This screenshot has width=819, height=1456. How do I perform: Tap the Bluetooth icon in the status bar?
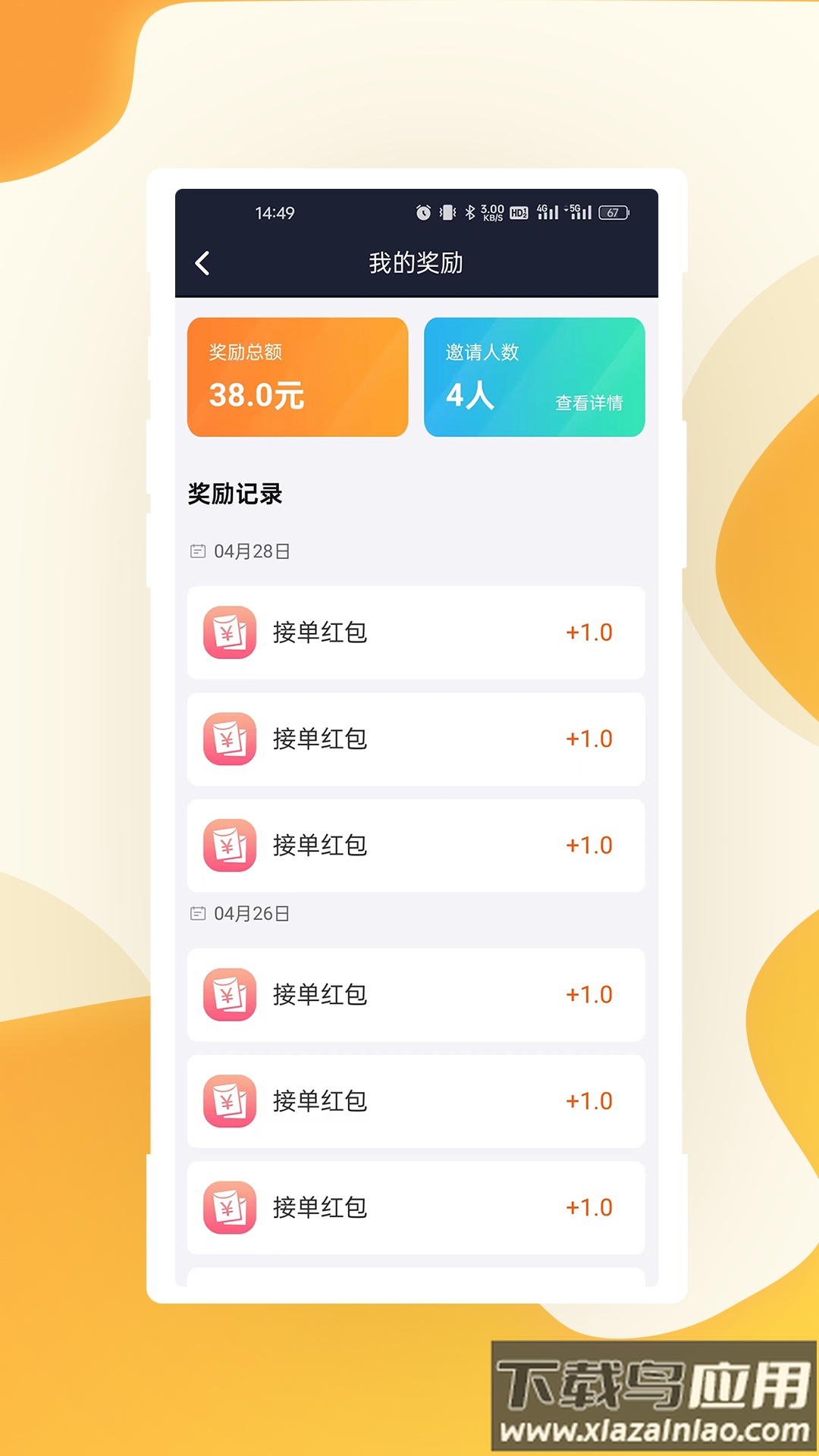point(469,212)
